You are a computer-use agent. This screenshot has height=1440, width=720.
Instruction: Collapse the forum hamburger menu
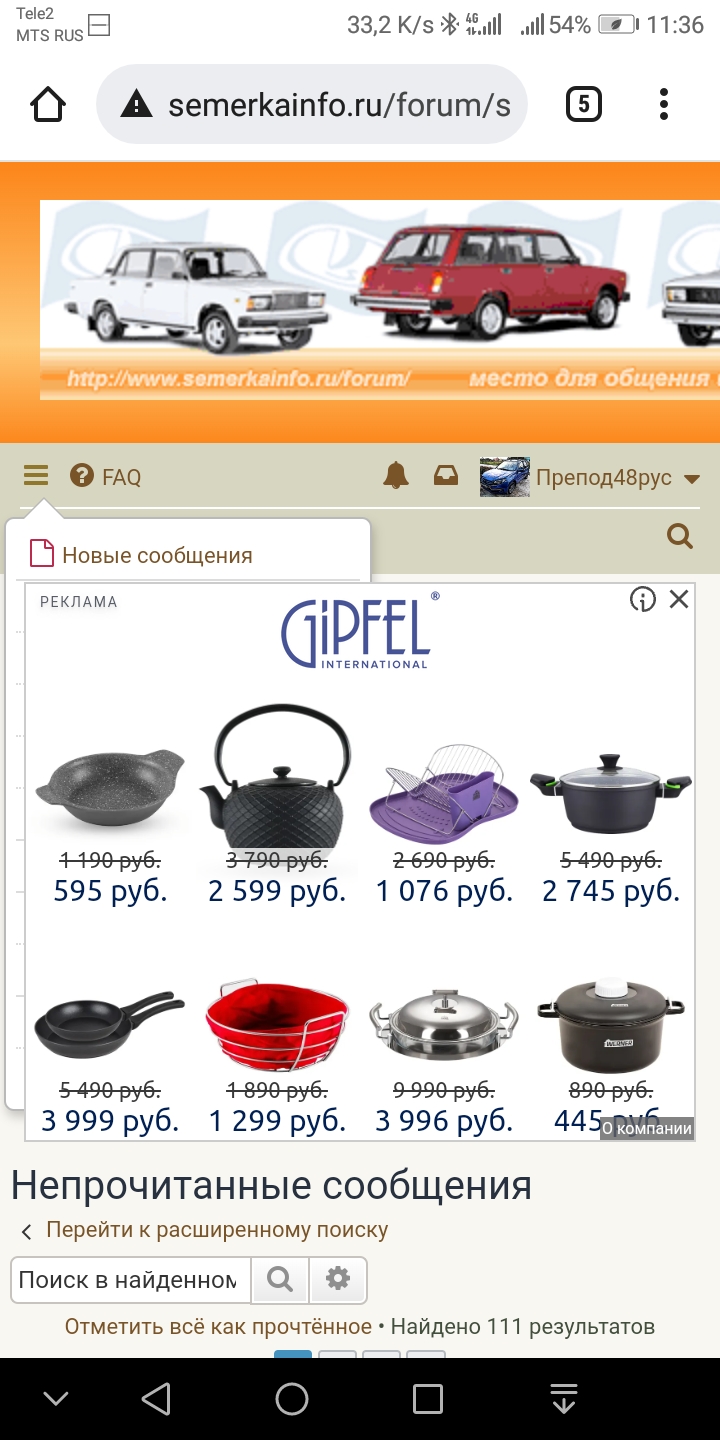[36, 476]
